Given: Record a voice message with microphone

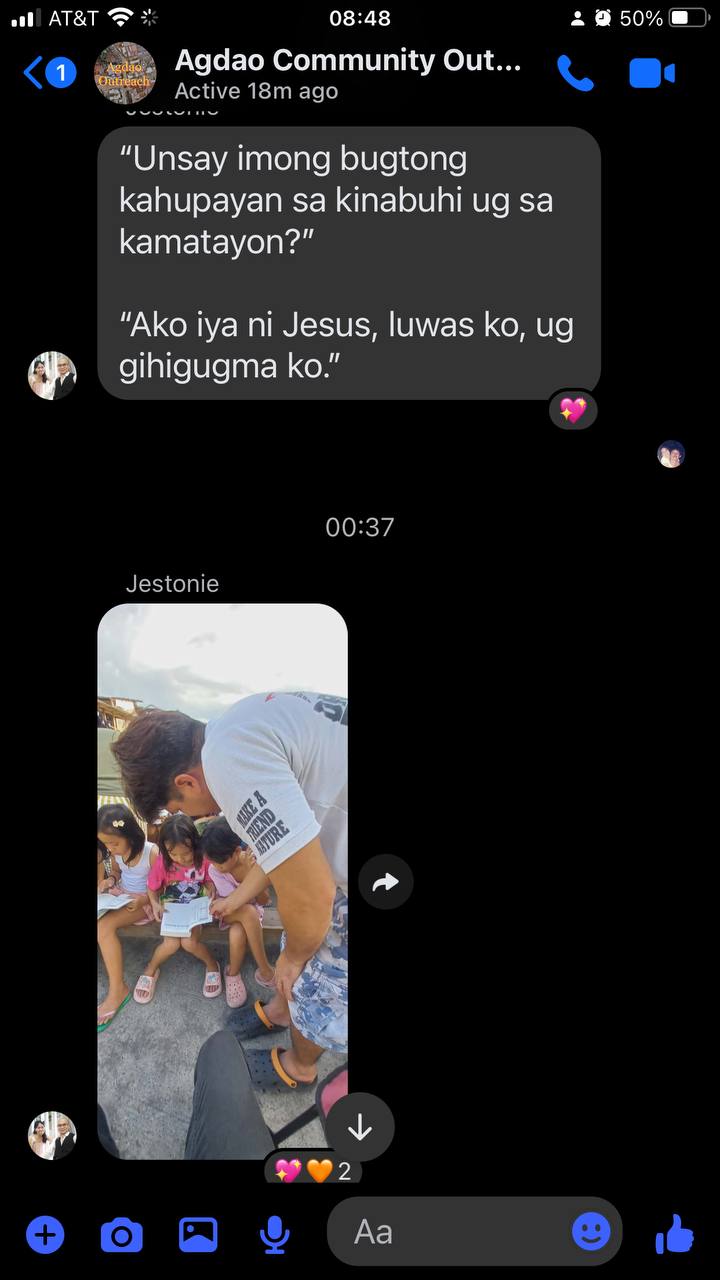Looking at the screenshot, I should [x=274, y=1235].
